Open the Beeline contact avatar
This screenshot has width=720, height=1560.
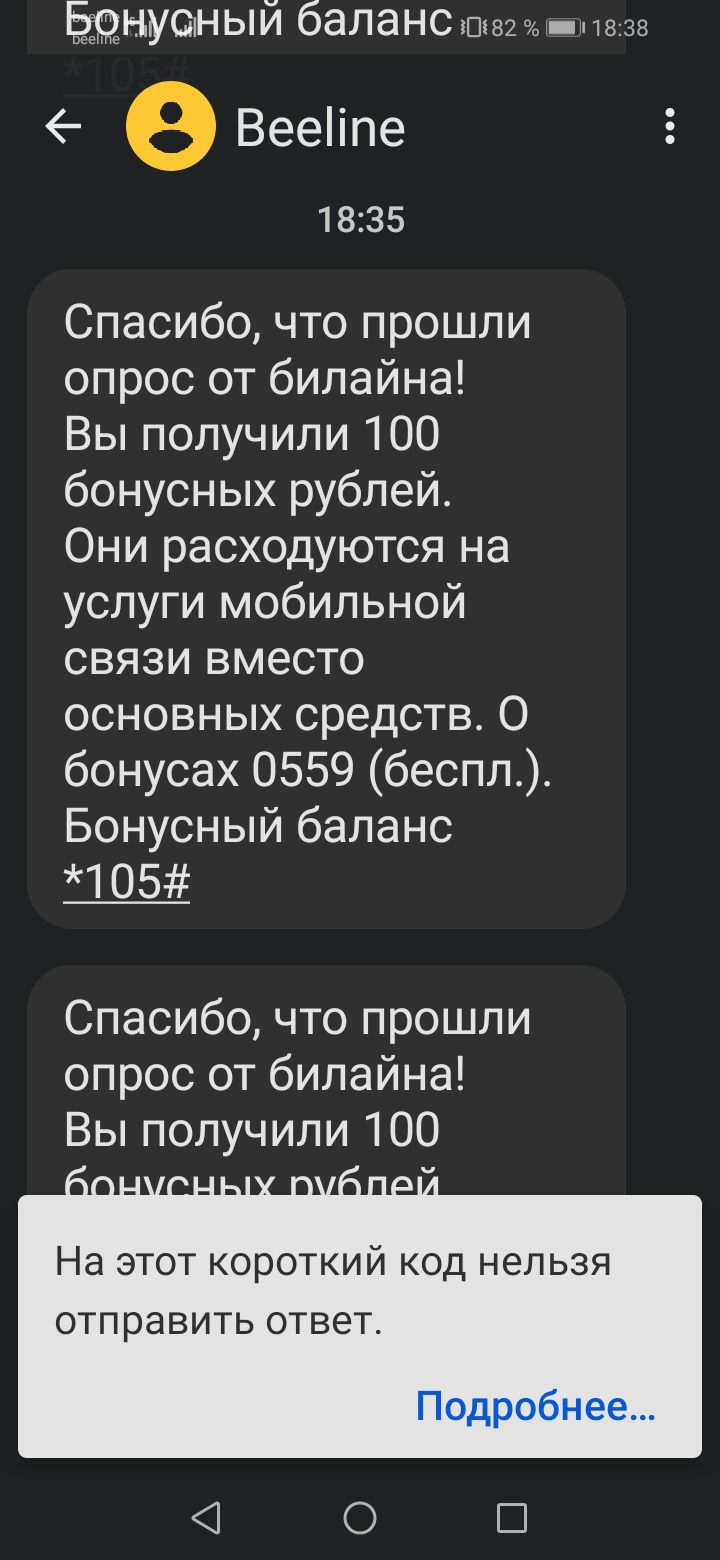pyautogui.click(x=171, y=126)
